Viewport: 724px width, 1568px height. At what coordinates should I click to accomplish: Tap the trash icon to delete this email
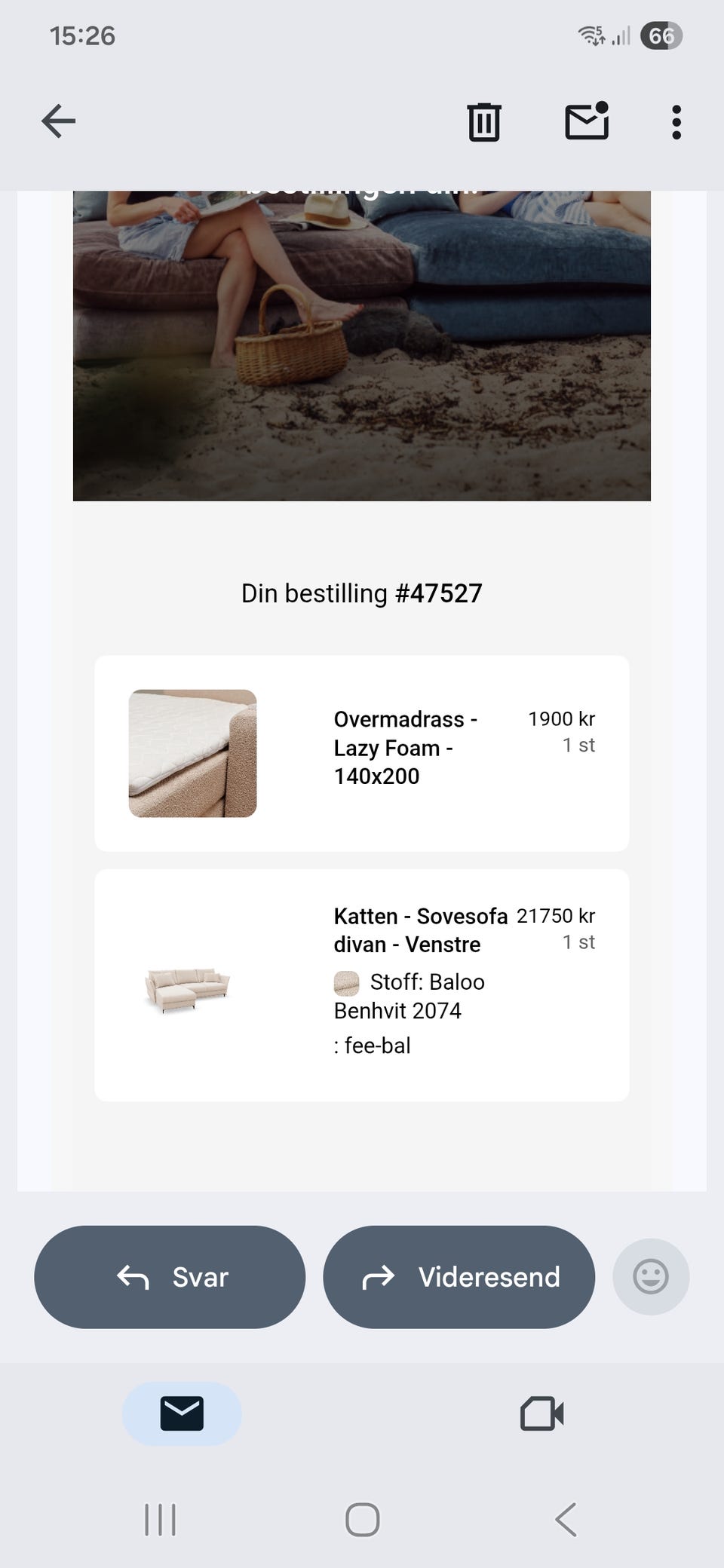pyautogui.click(x=483, y=121)
